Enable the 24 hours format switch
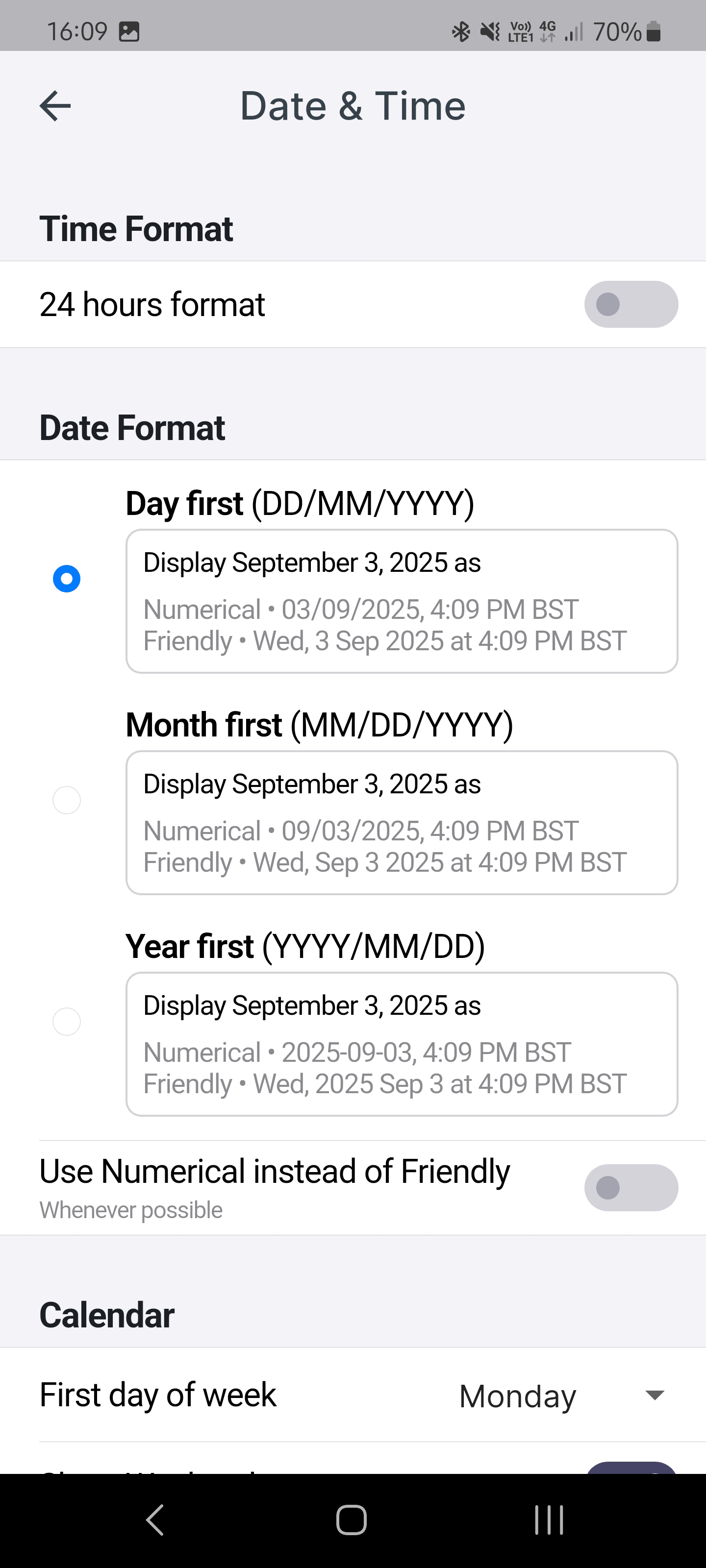706x1568 pixels. (x=630, y=304)
